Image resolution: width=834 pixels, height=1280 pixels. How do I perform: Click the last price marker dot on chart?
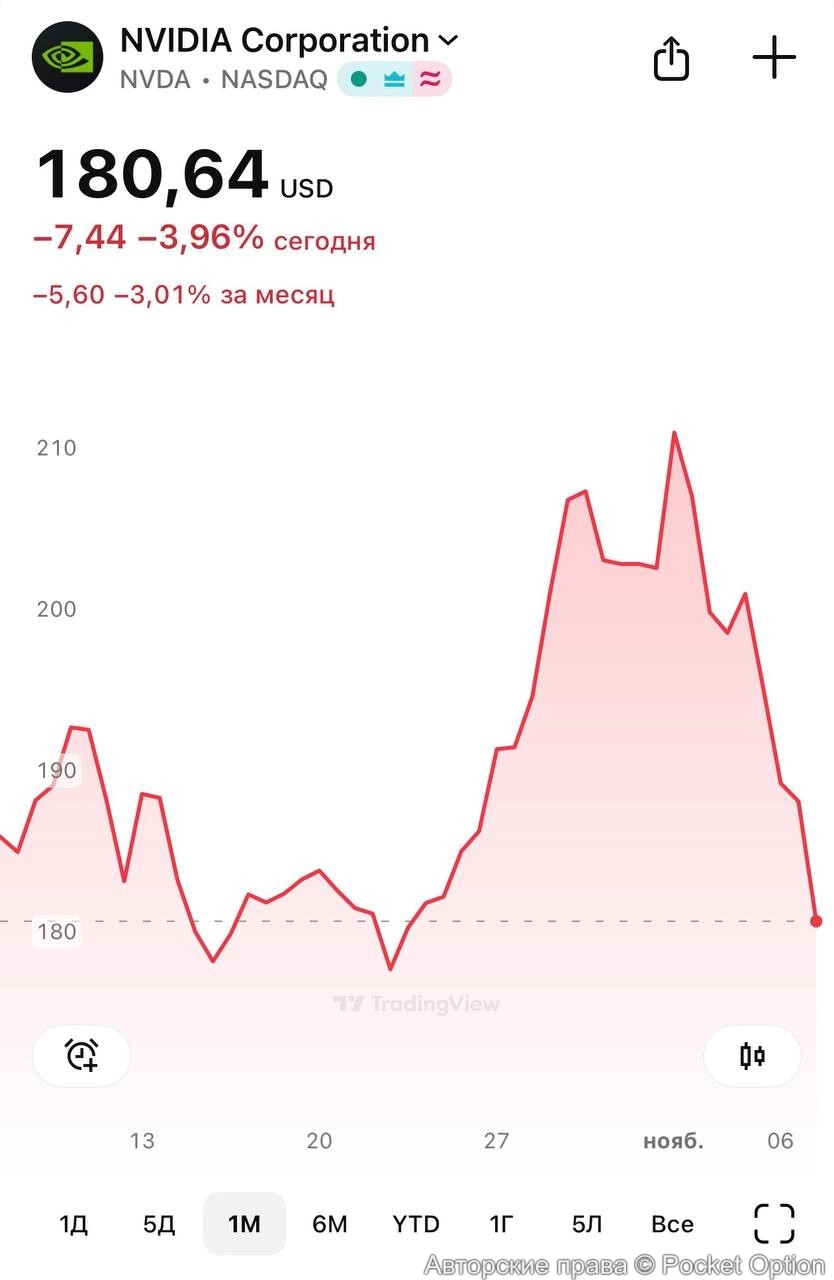(816, 920)
